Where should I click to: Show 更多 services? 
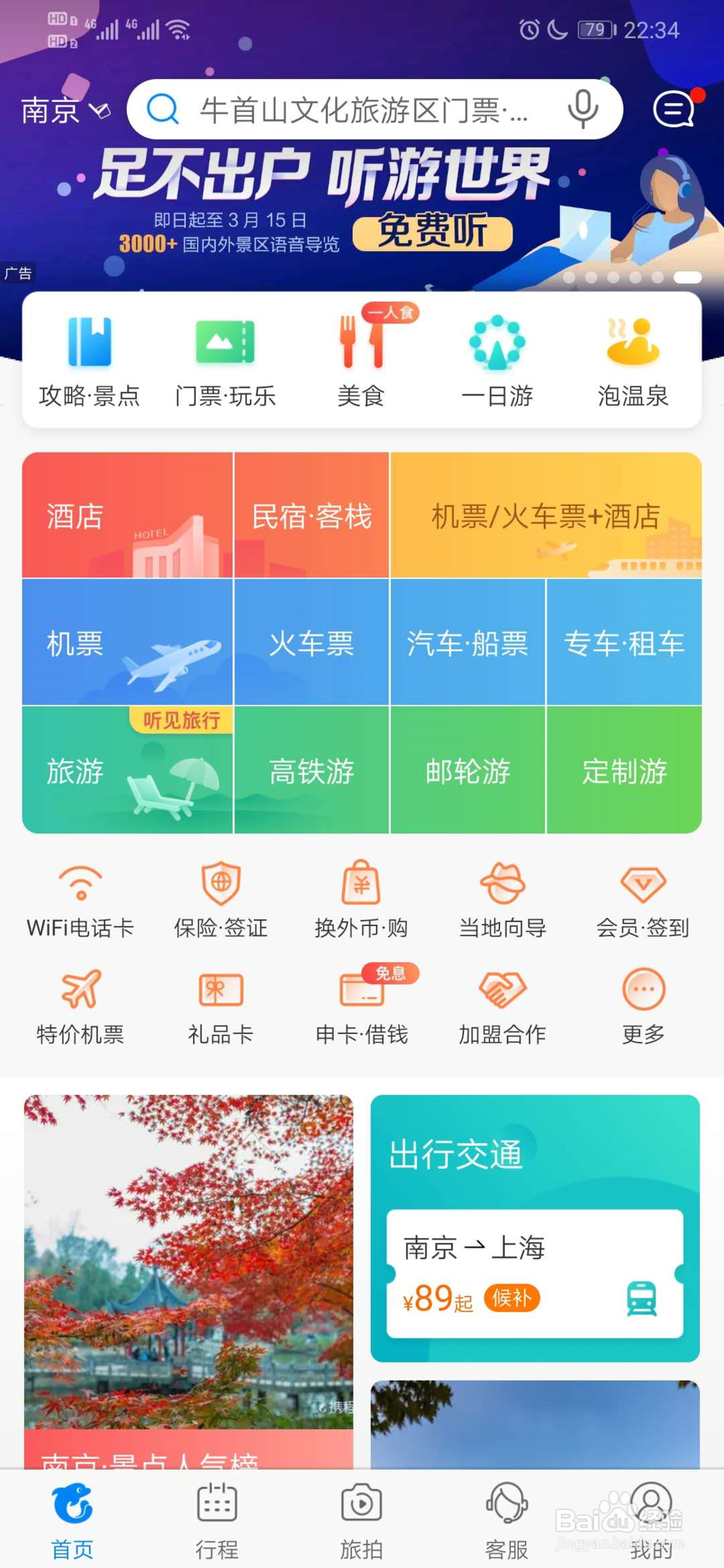[643, 1006]
